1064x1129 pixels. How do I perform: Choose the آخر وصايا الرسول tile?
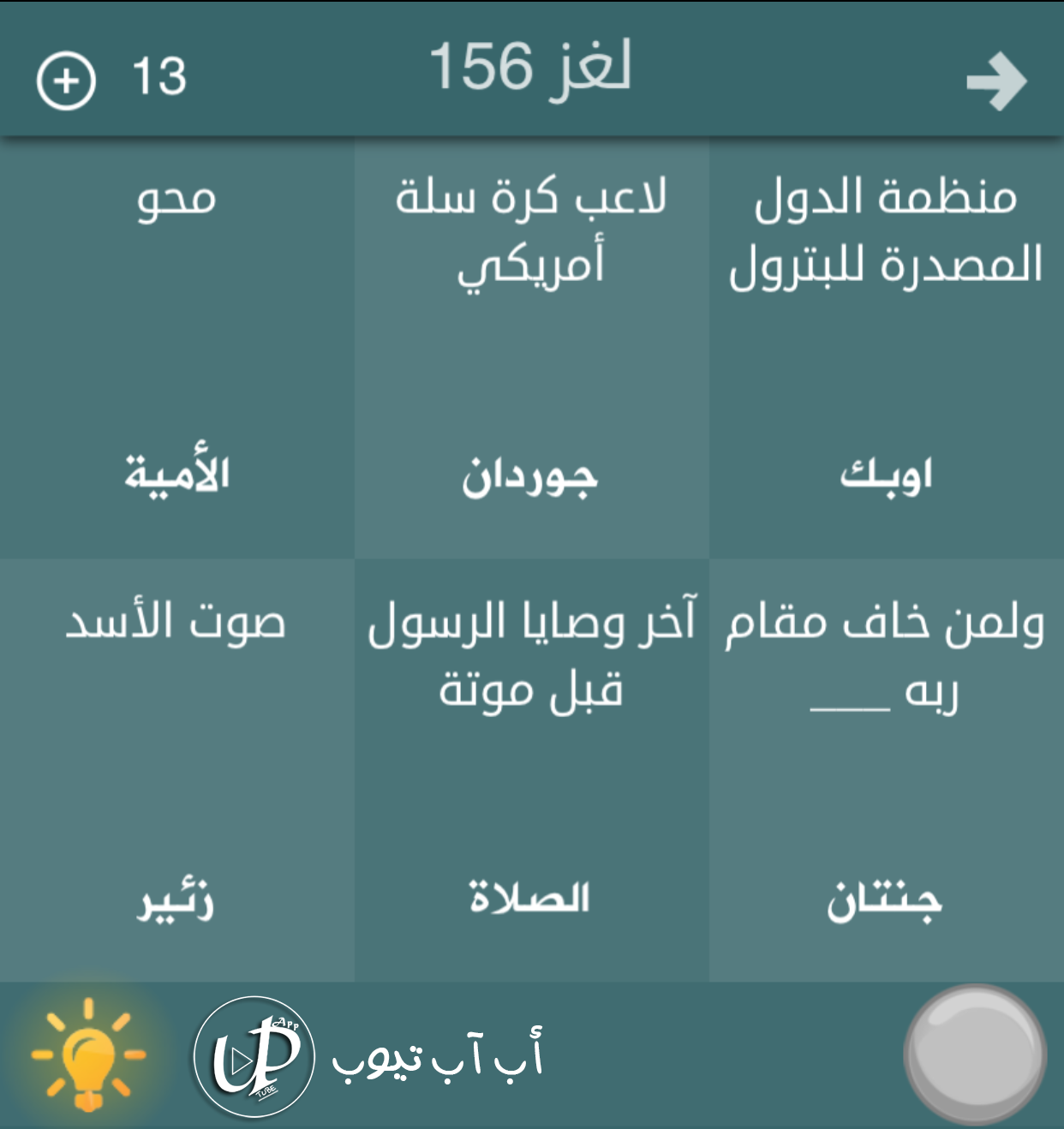[x=531, y=769]
